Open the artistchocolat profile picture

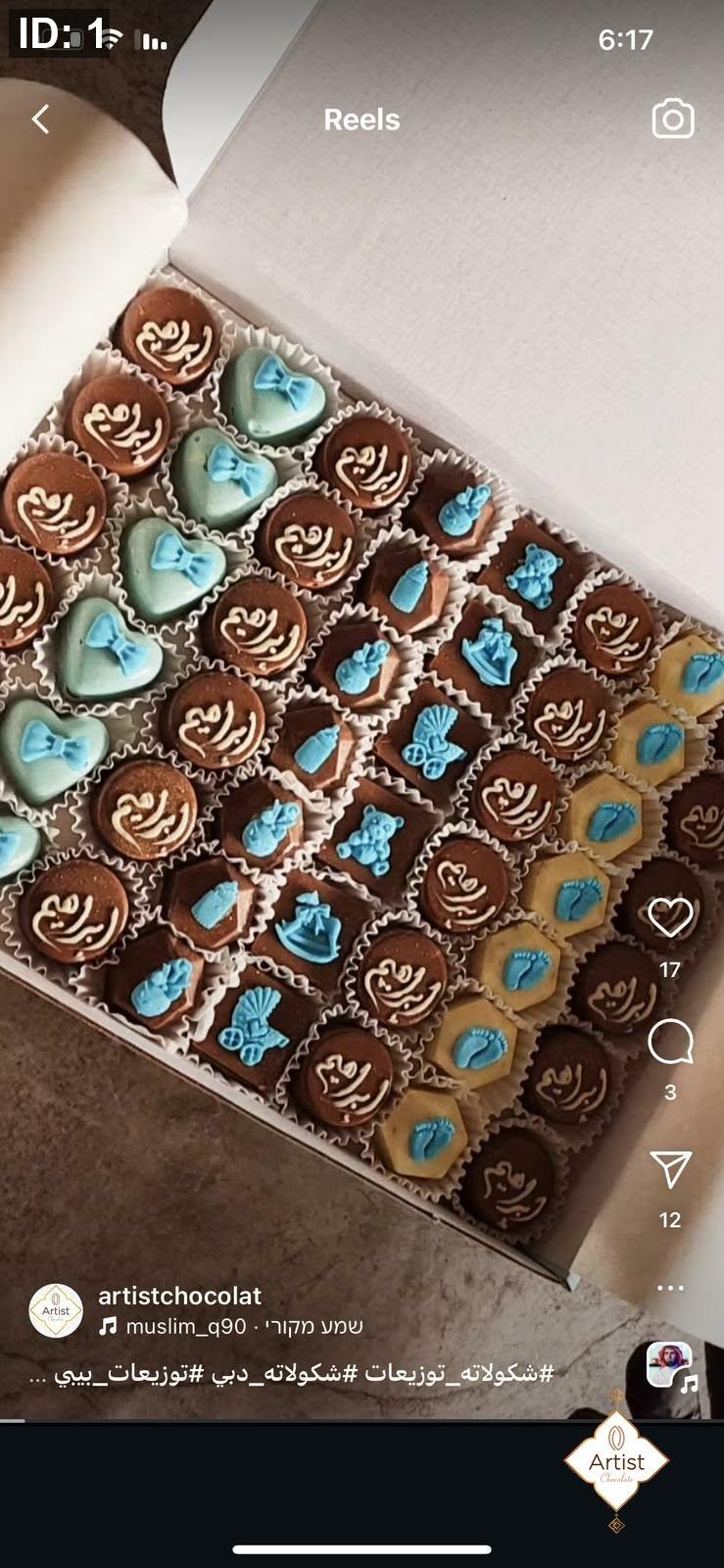[x=56, y=1310]
